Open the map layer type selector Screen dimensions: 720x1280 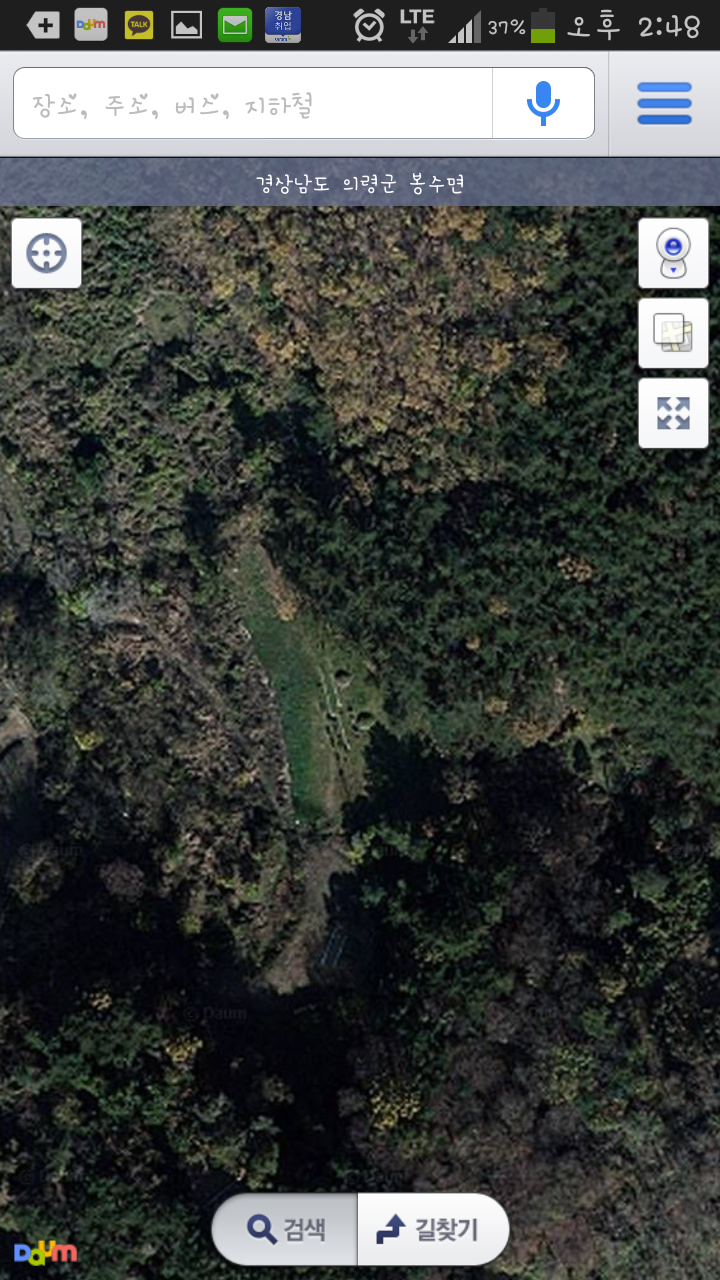coord(673,333)
